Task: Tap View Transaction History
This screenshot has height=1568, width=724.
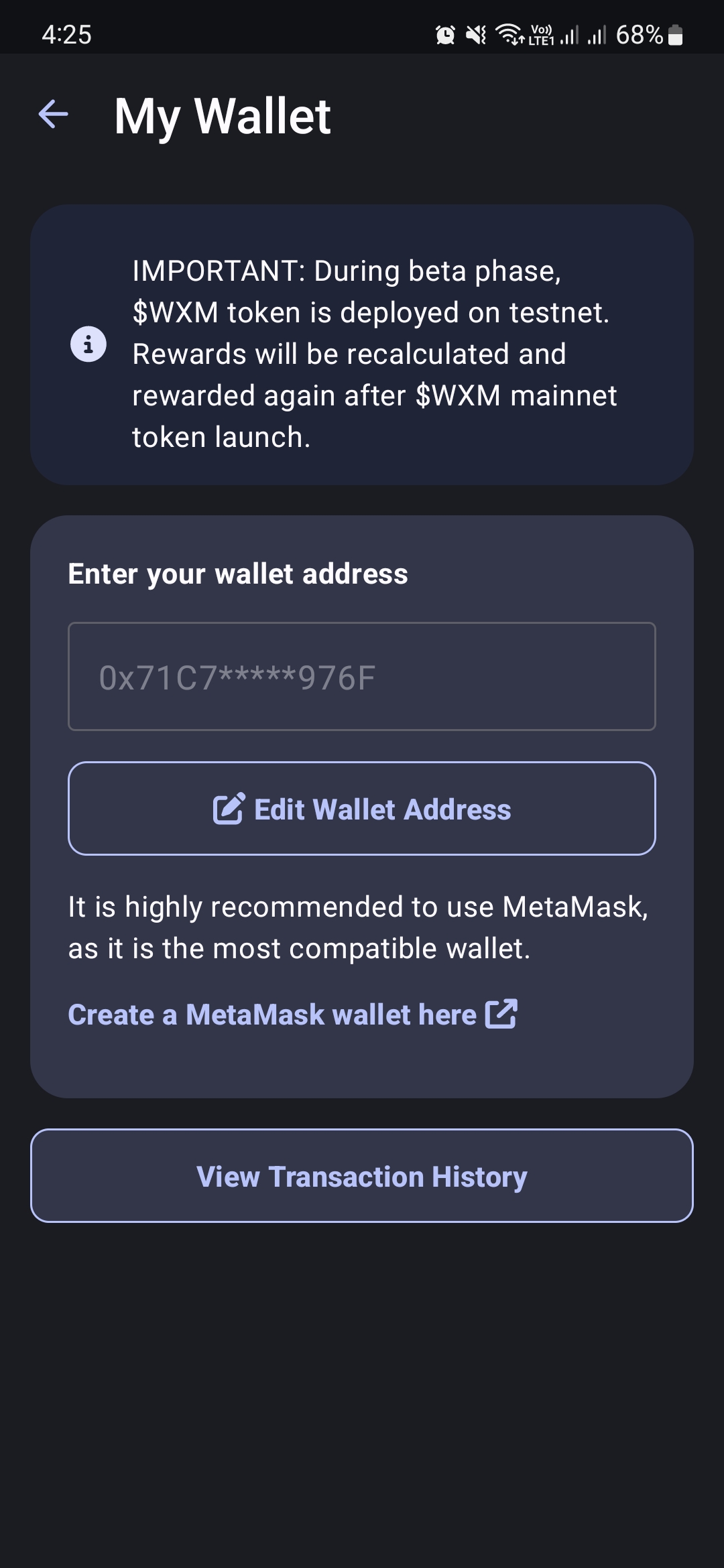Action: (362, 1176)
